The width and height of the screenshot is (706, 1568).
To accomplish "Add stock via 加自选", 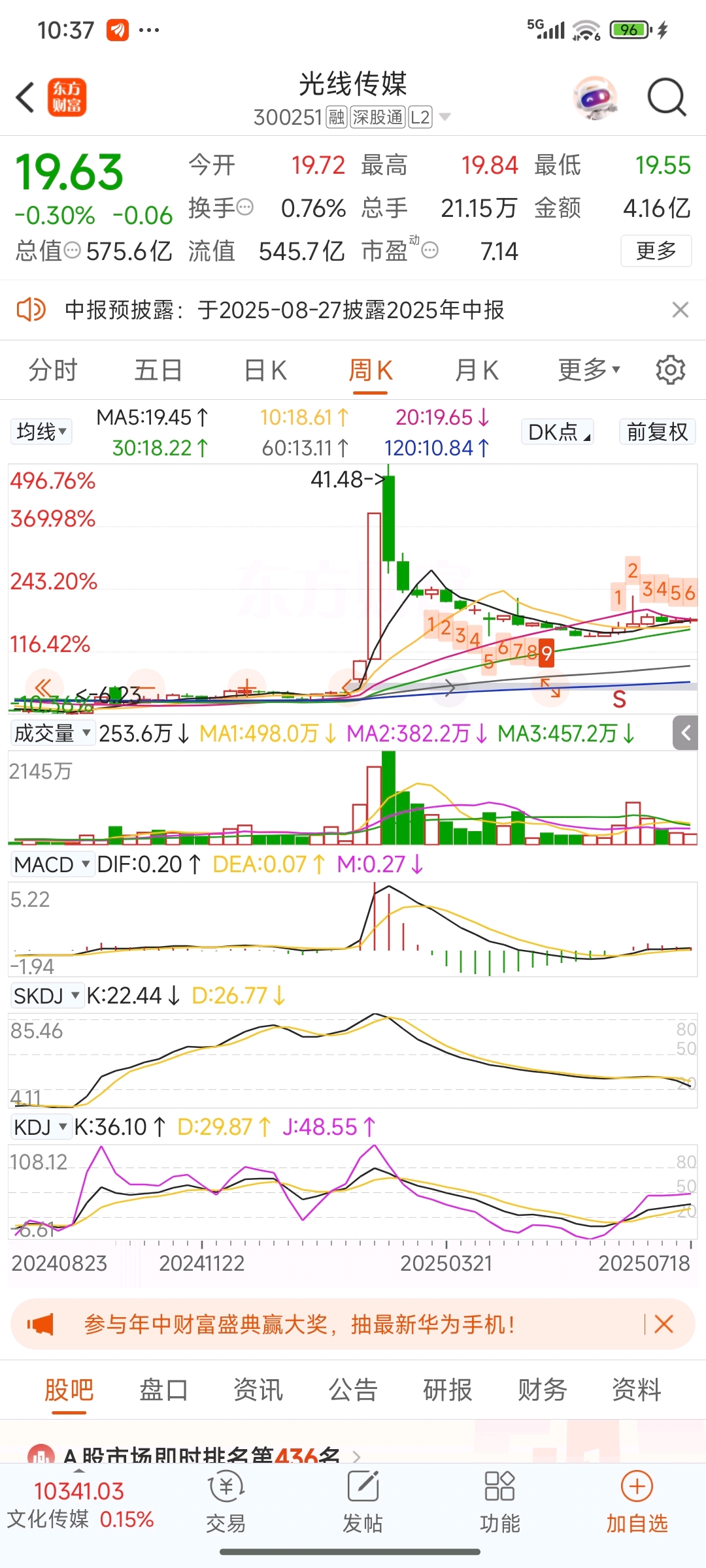I will [637, 1503].
